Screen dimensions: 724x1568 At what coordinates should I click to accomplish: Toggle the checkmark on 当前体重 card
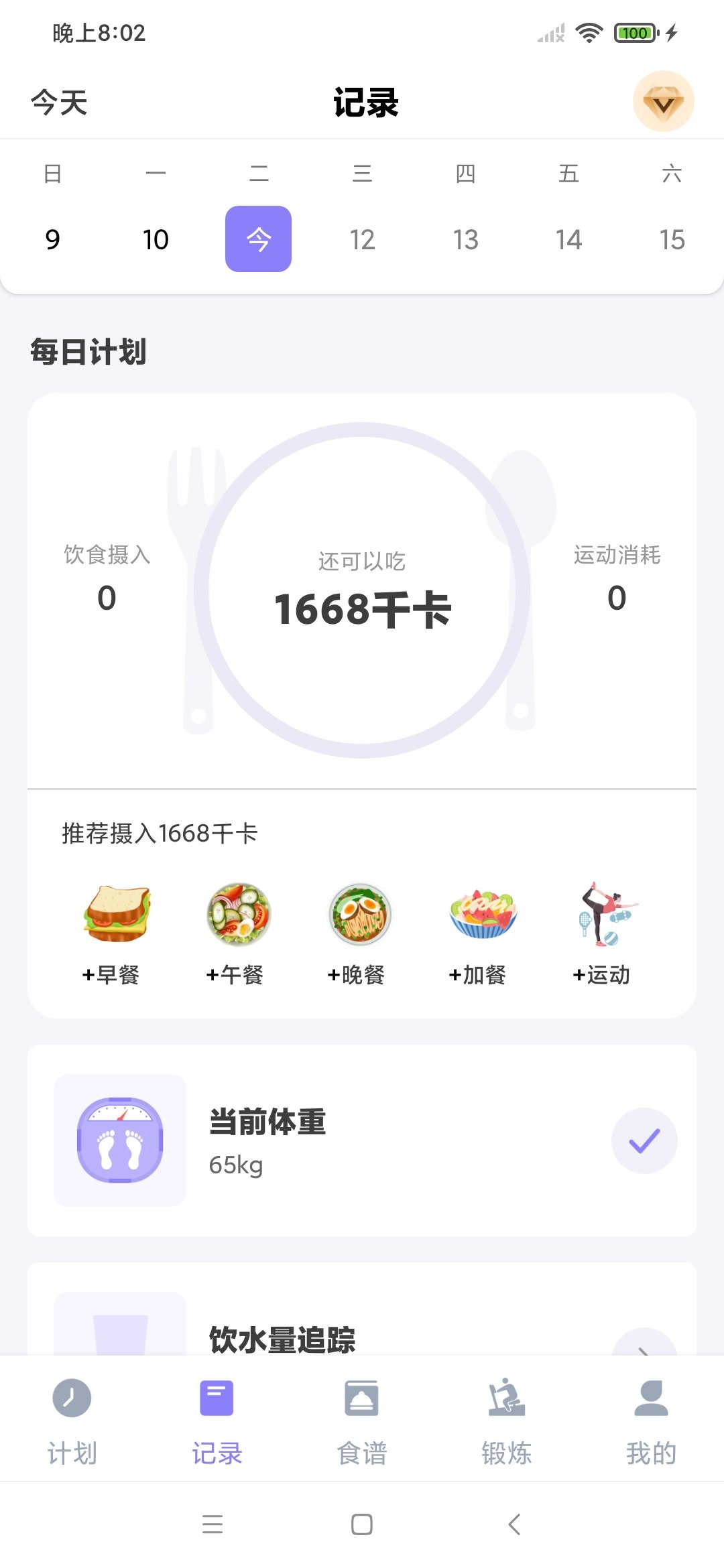click(645, 1140)
